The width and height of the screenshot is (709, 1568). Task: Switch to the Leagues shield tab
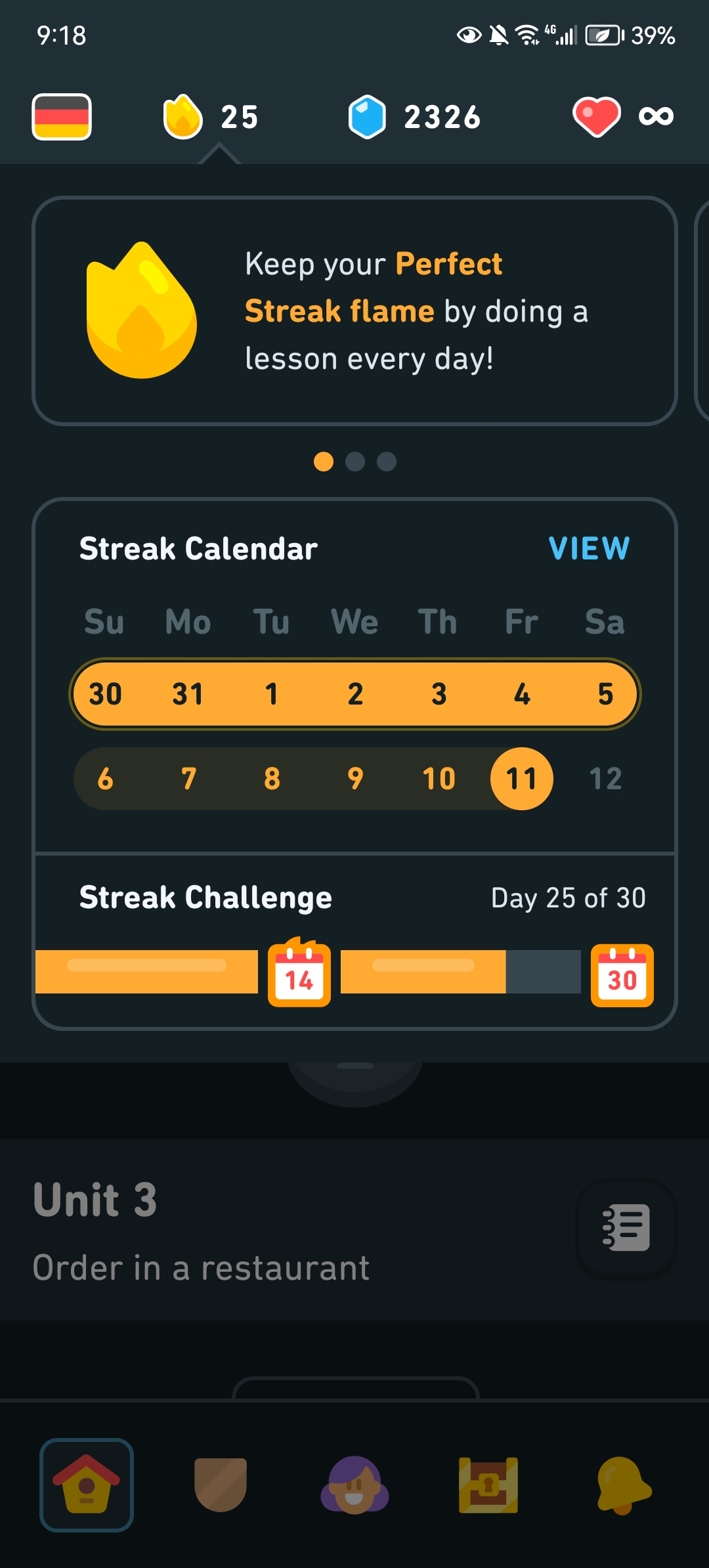coord(221,1485)
